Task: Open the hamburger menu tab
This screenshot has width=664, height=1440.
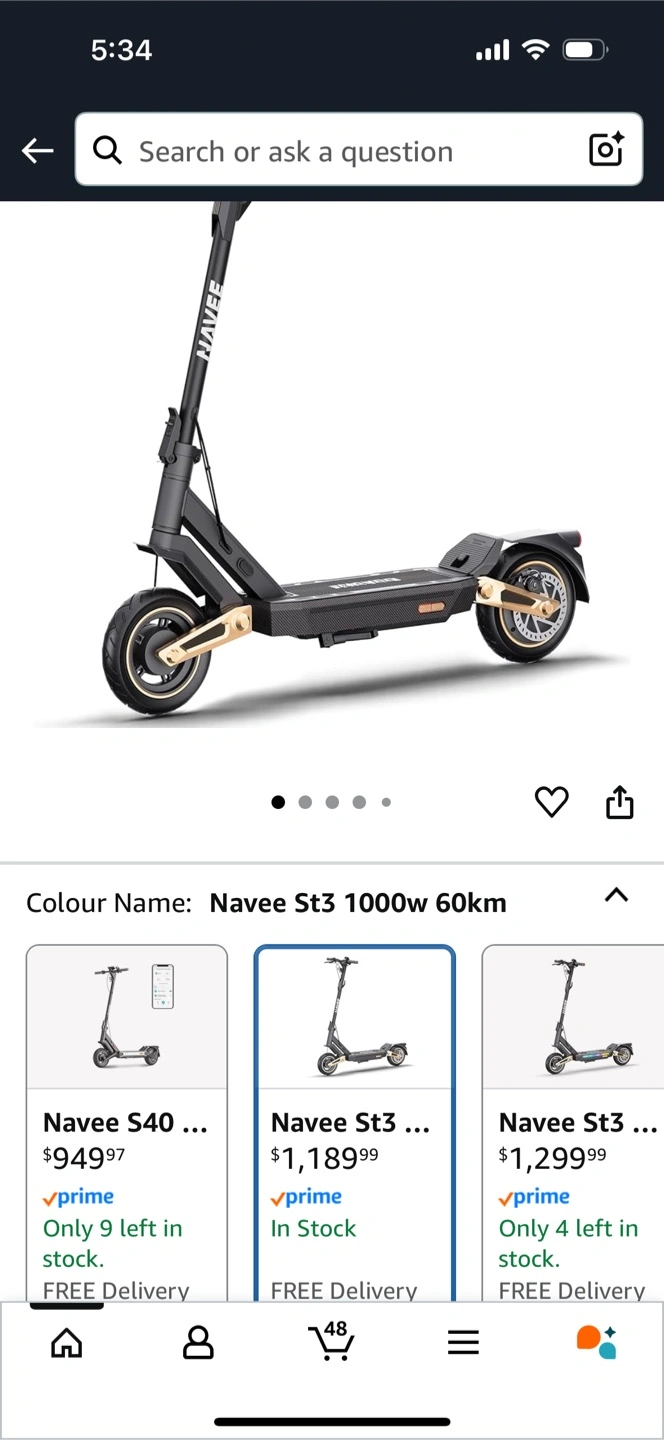Action: (x=463, y=1343)
